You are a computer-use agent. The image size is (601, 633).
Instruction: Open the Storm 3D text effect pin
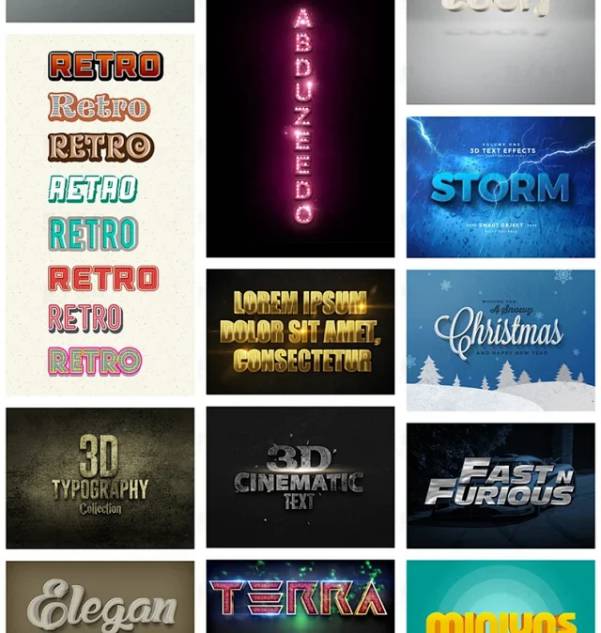500,187
